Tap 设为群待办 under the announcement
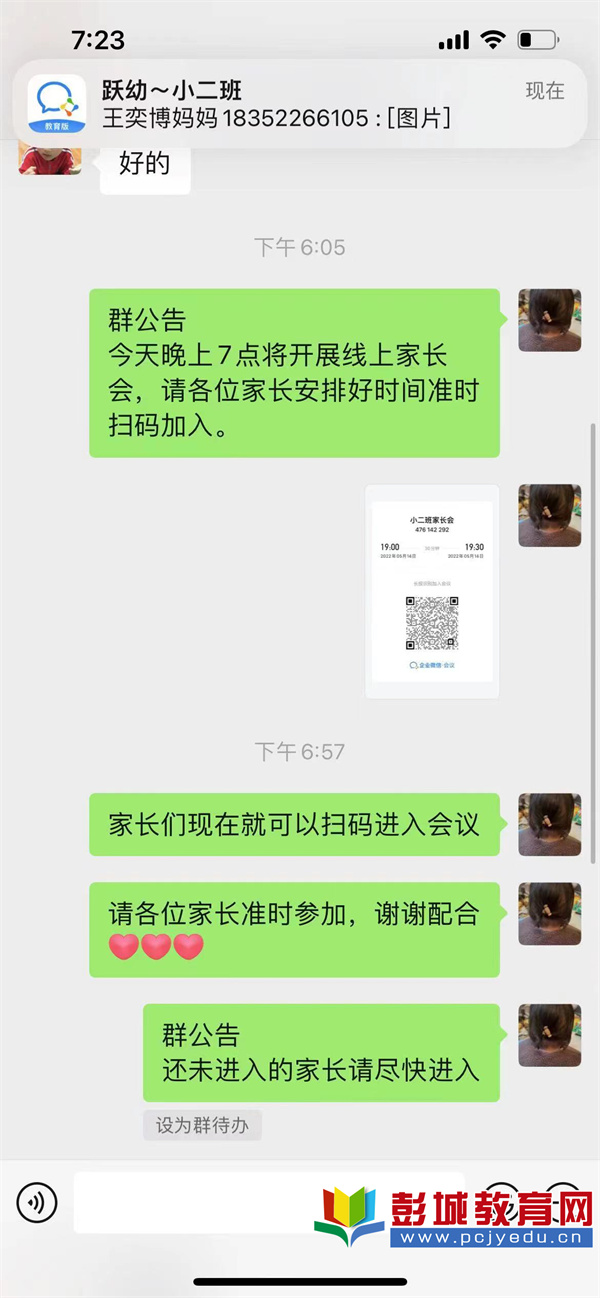 pyautogui.click(x=202, y=1125)
